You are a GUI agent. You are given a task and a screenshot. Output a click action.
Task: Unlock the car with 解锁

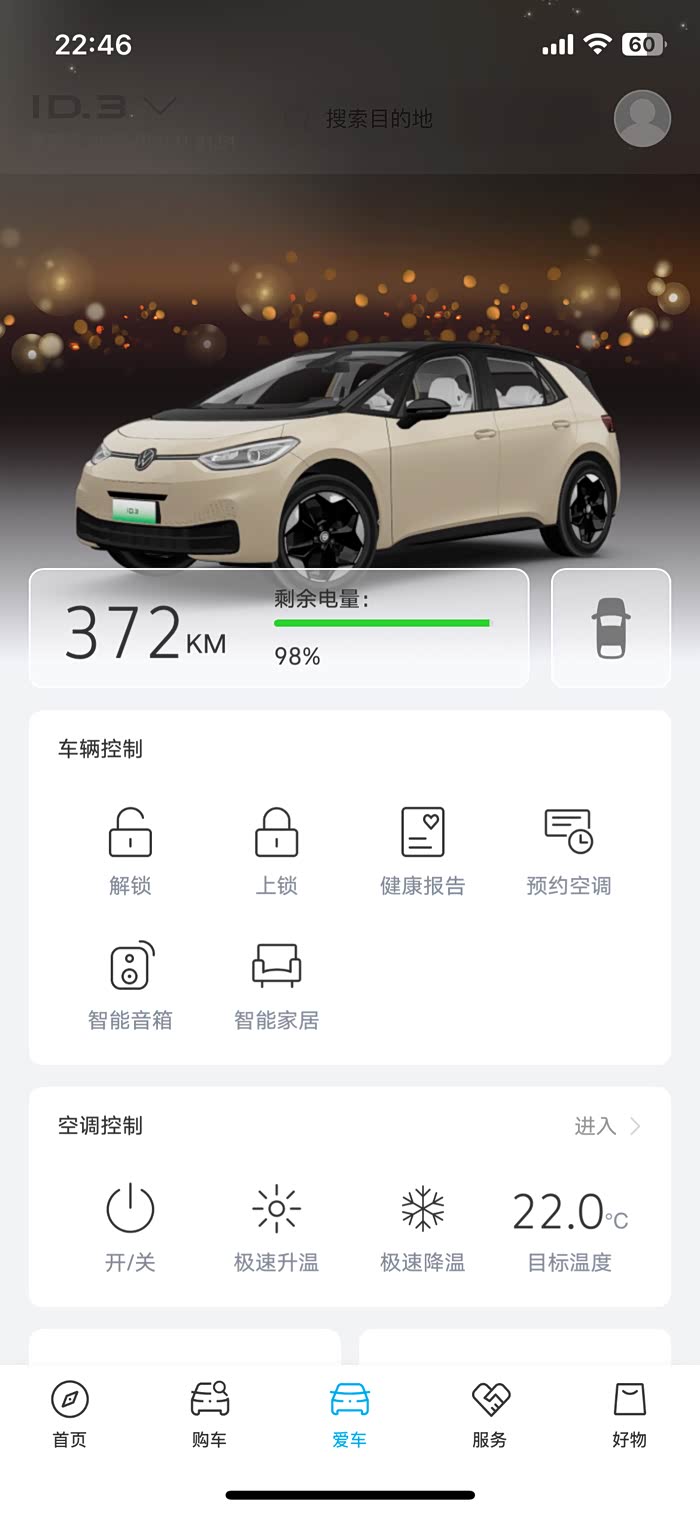(130, 851)
